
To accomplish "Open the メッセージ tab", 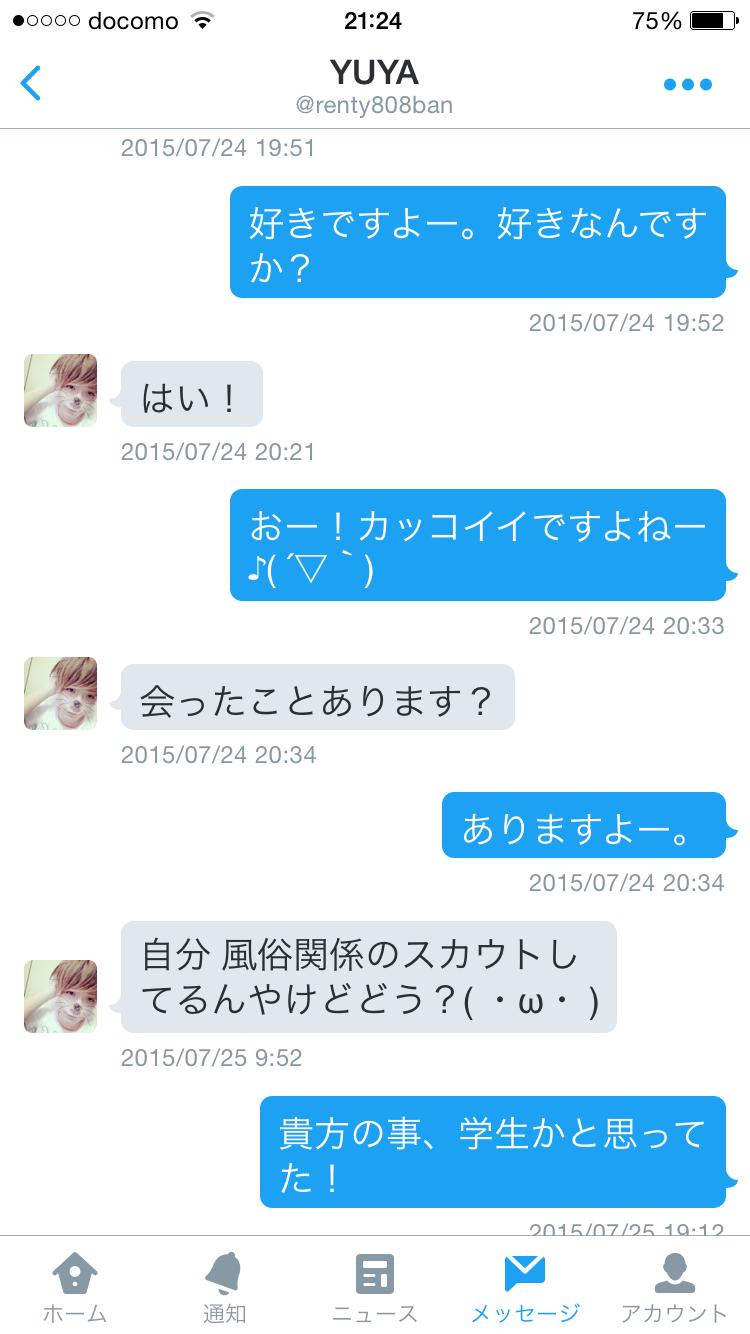I will point(525,1287).
